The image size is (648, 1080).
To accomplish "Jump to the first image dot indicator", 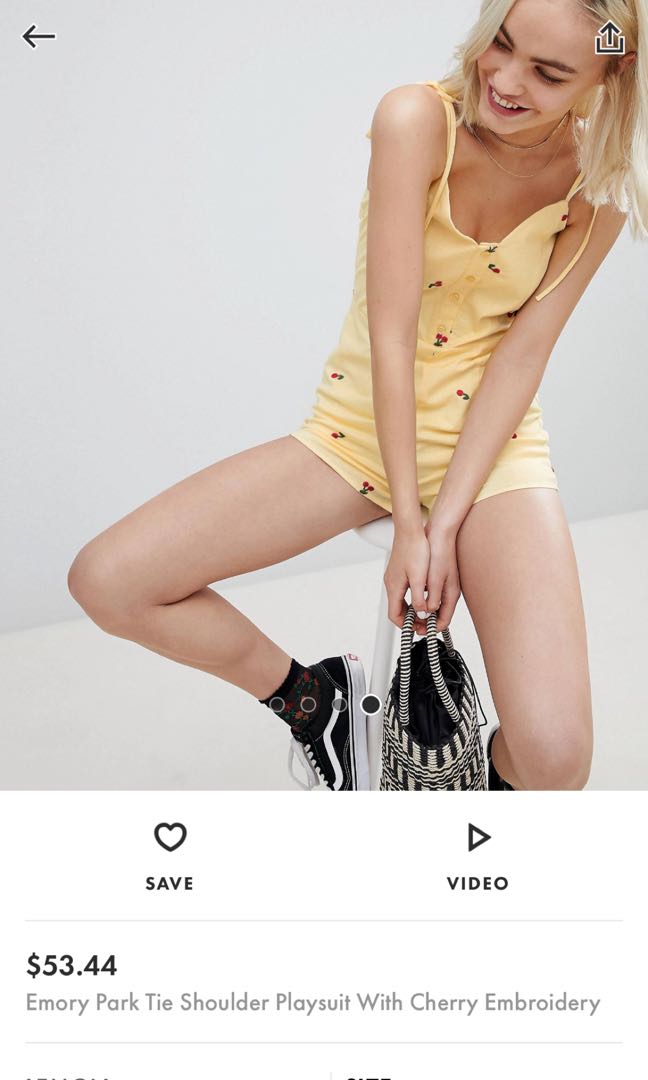I will pyautogui.click(x=277, y=704).
